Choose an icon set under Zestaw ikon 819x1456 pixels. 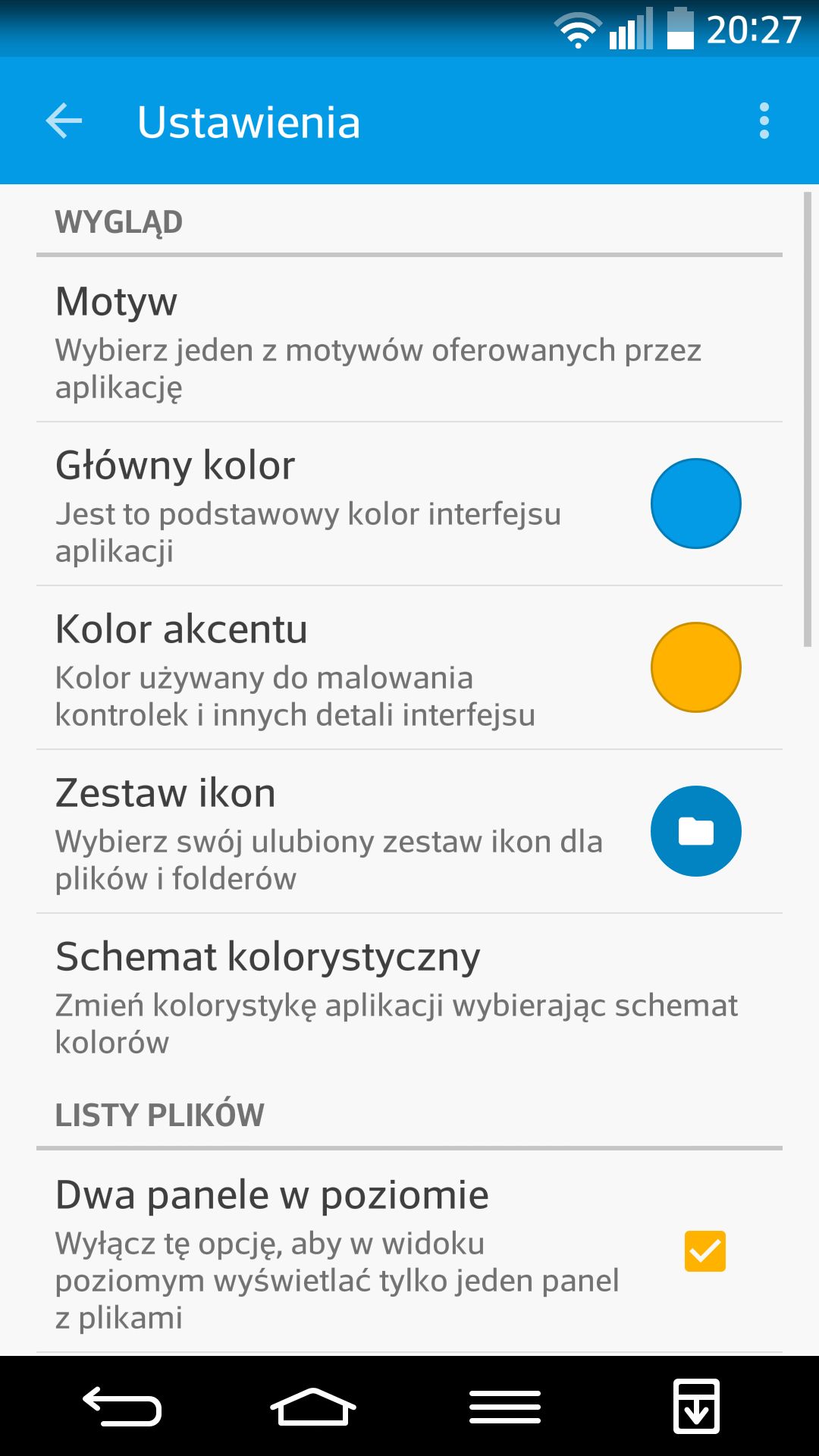[409, 832]
